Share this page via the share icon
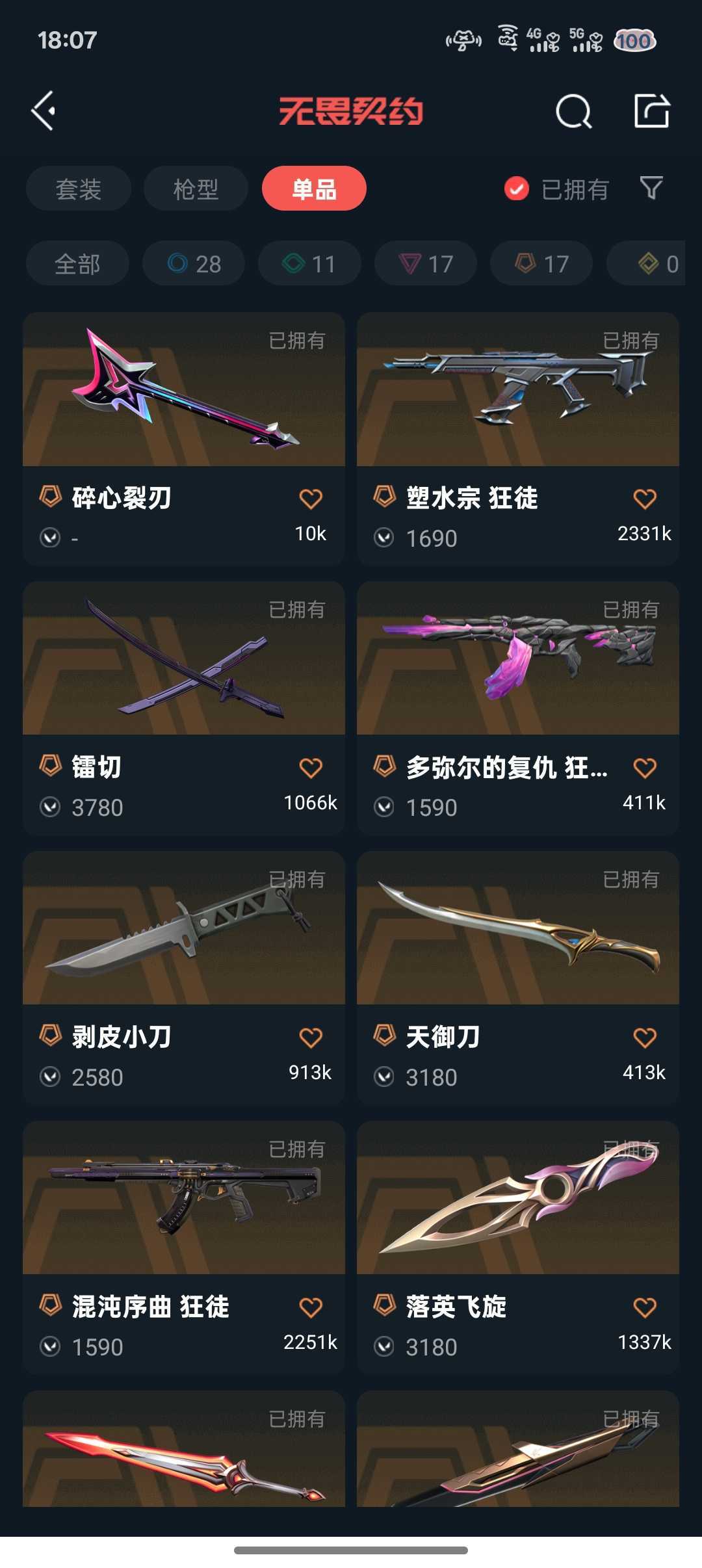Viewport: 702px width, 1568px height. pyautogui.click(x=652, y=111)
